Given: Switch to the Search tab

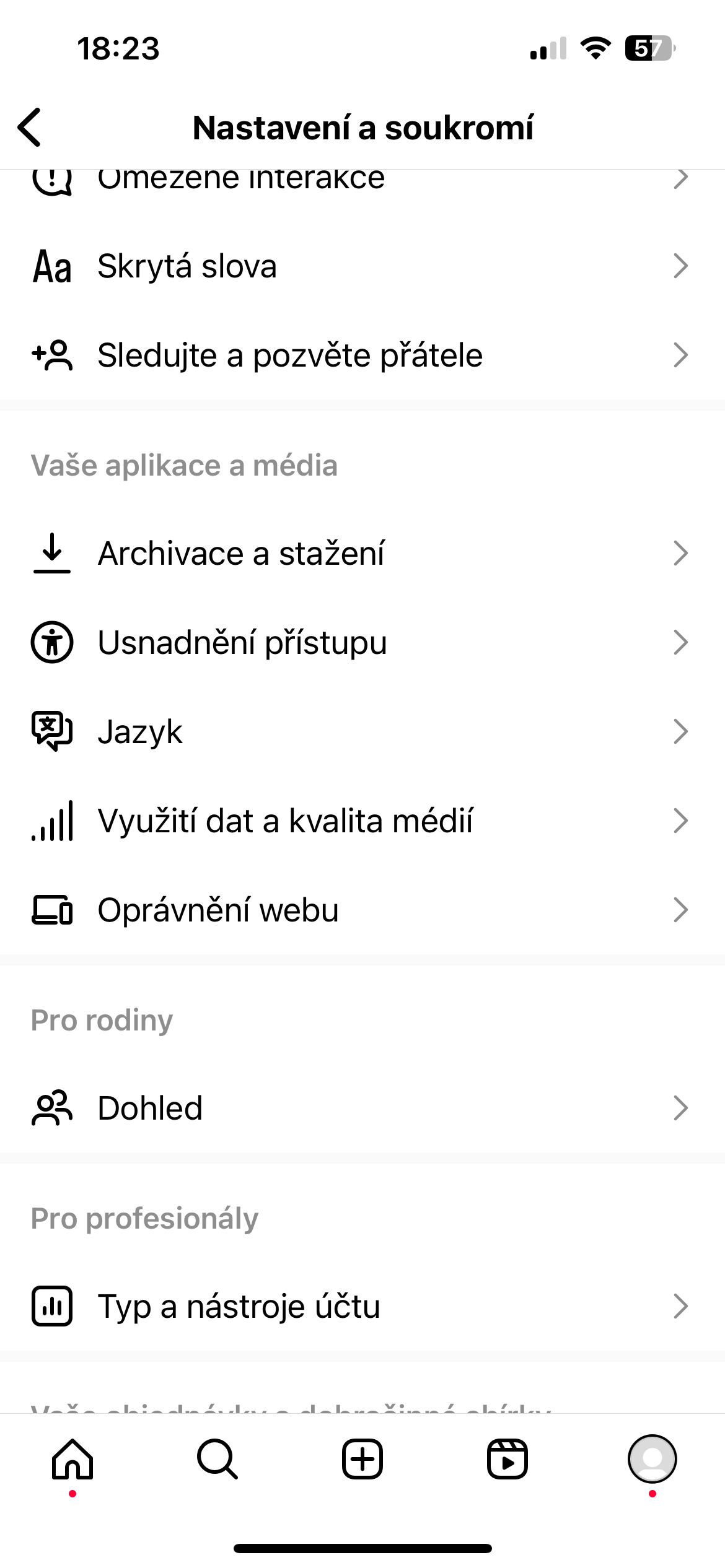Looking at the screenshot, I should pyautogui.click(x=217, y=1459).
